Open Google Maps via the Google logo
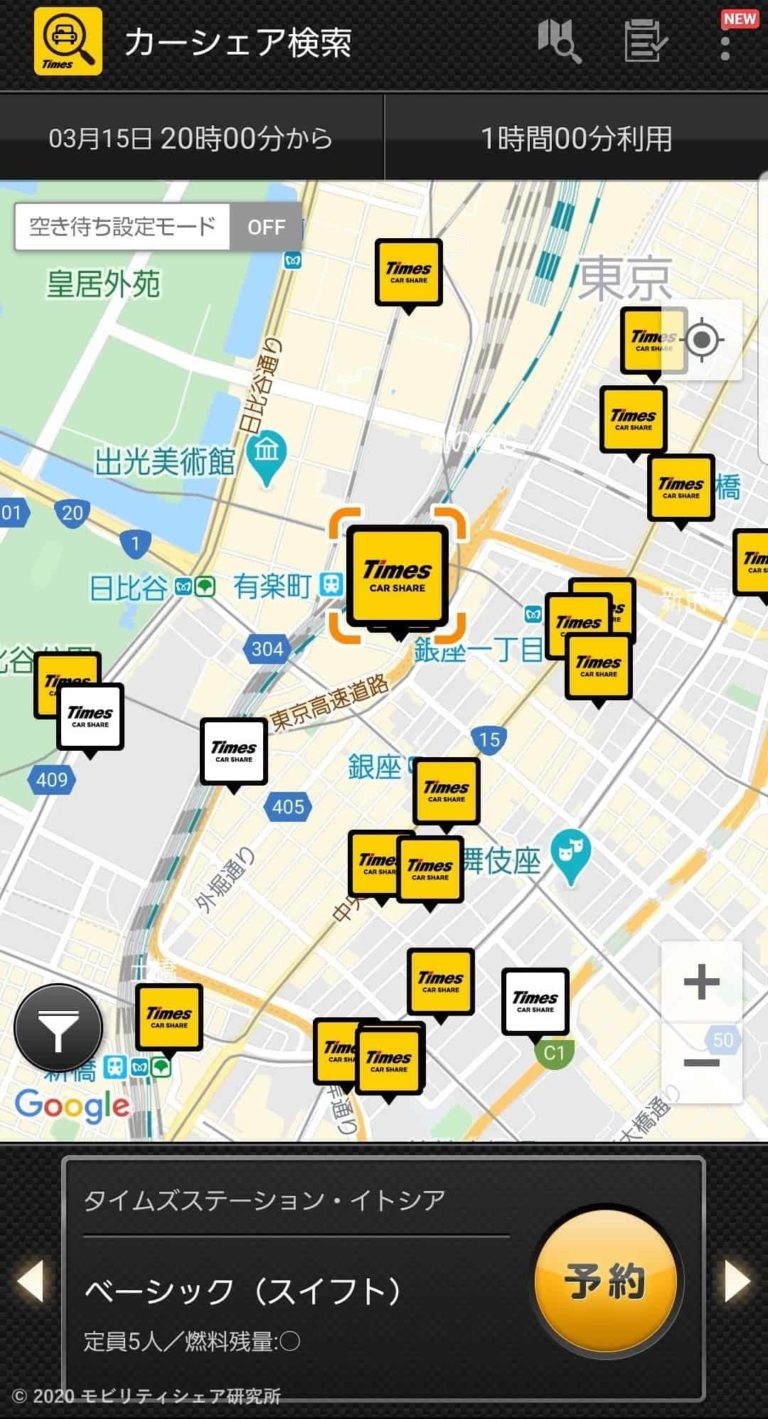The width and height of the screenshot is (768, 1419). (x=70, y=1105)
